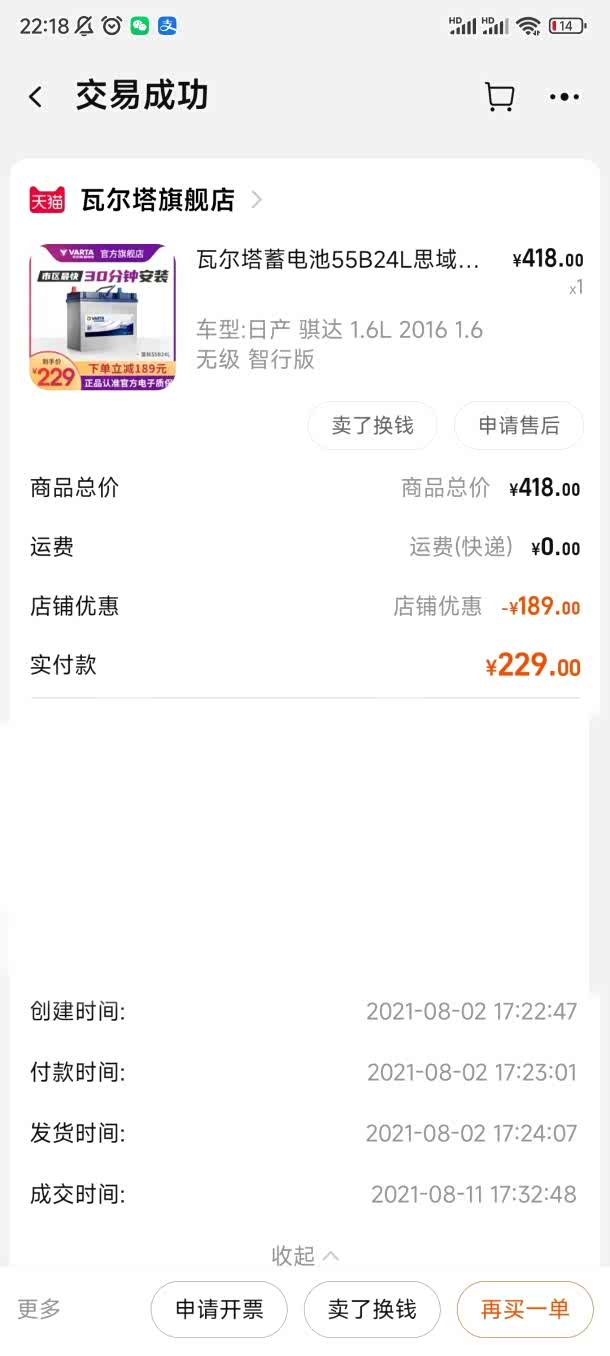Screen dimensions: 610x1356
Task: Open the shopping cart icon
Action: (x=499, y=97)
